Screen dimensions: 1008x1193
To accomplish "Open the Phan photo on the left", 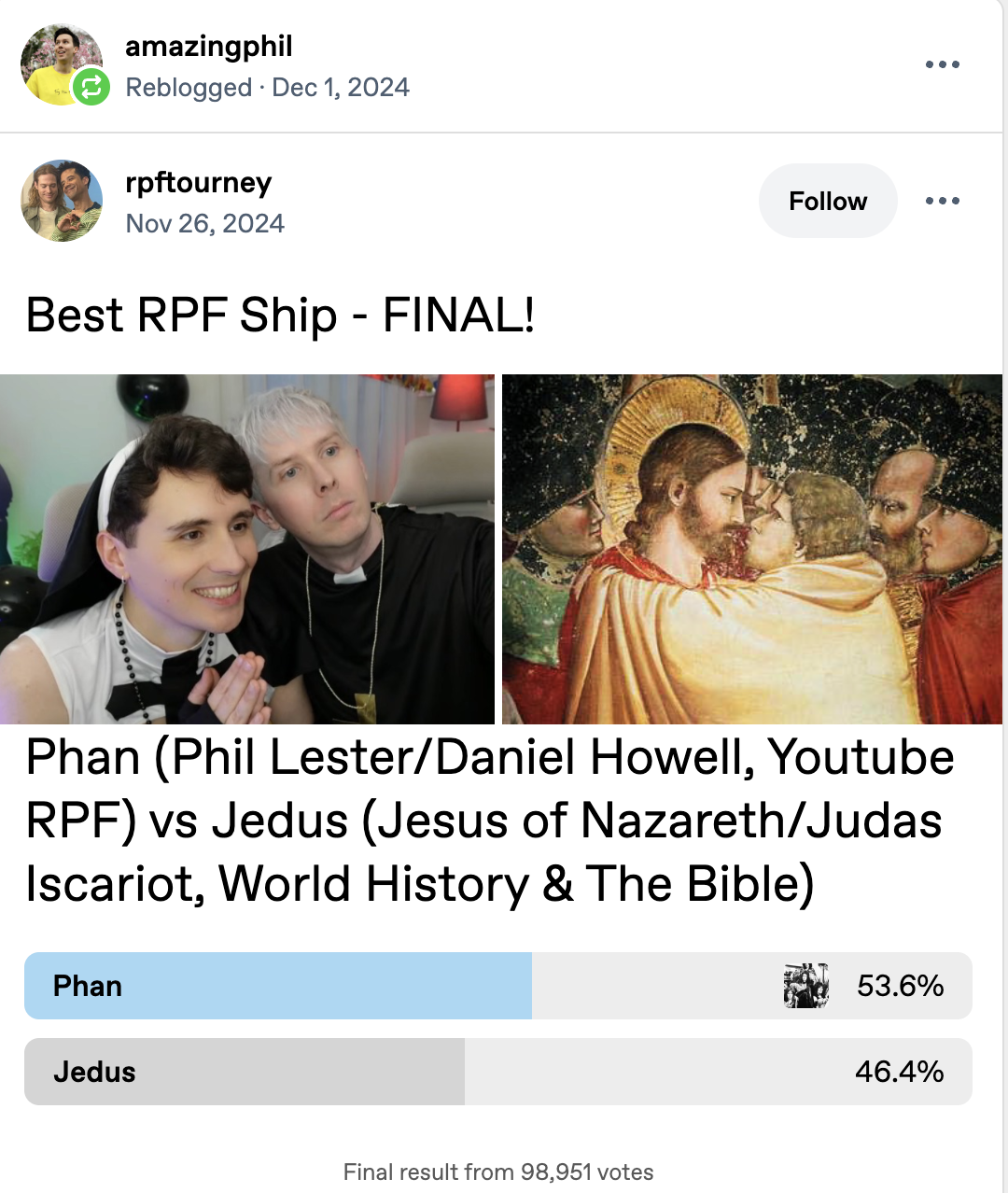I will (x=246, y=549).
